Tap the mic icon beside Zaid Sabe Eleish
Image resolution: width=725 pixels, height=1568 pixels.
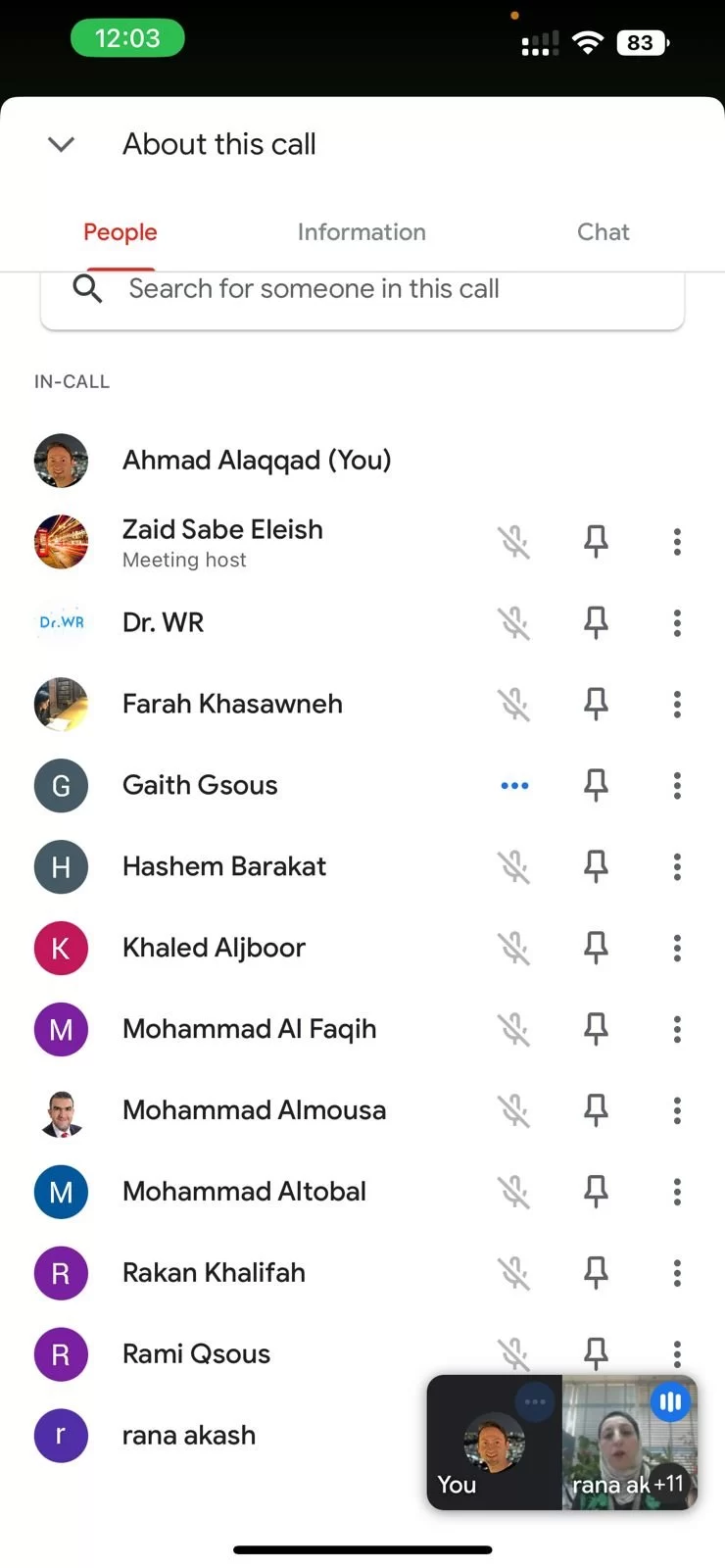point(514,542)
